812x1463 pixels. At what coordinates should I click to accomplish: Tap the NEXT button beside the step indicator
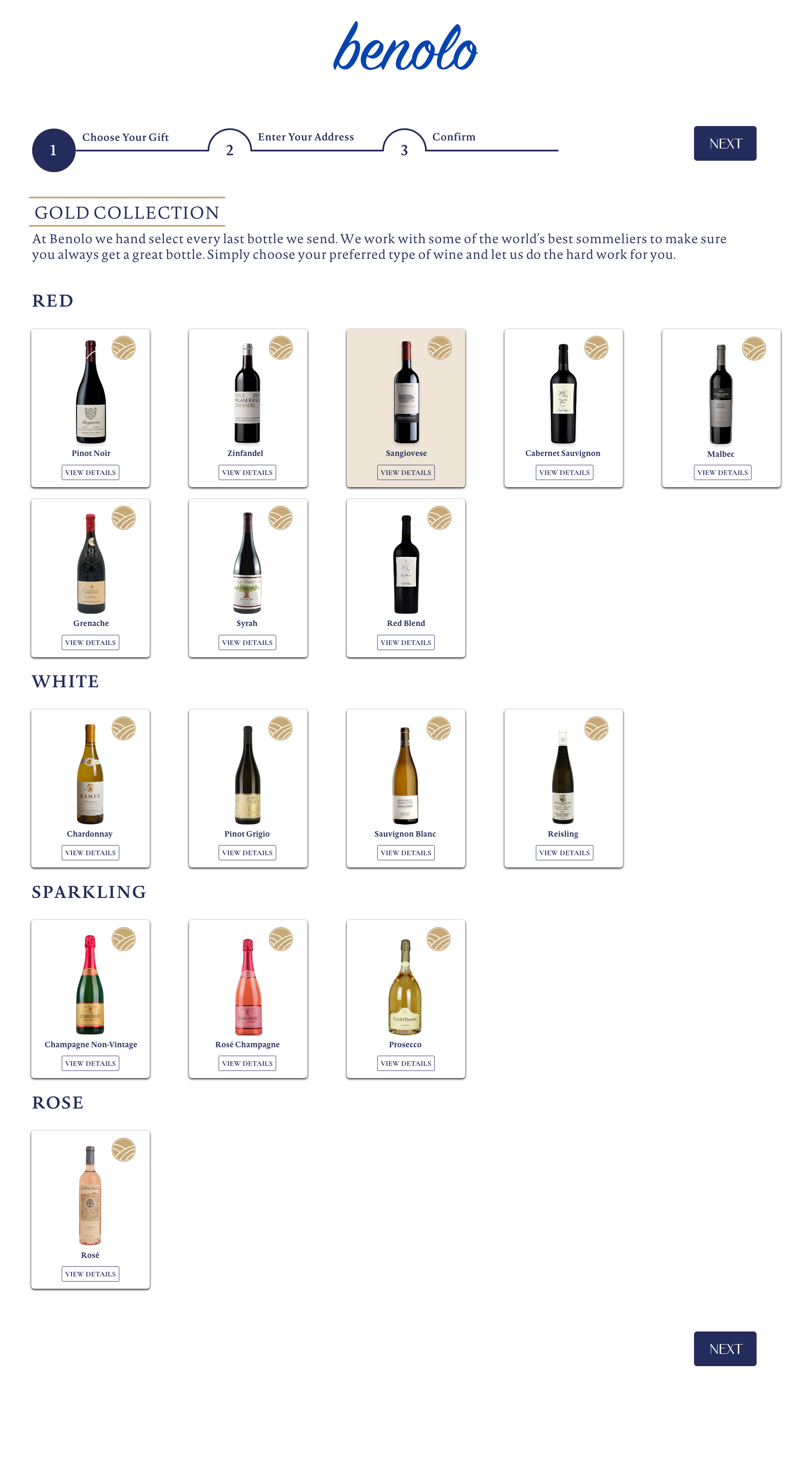click(724, 143)
